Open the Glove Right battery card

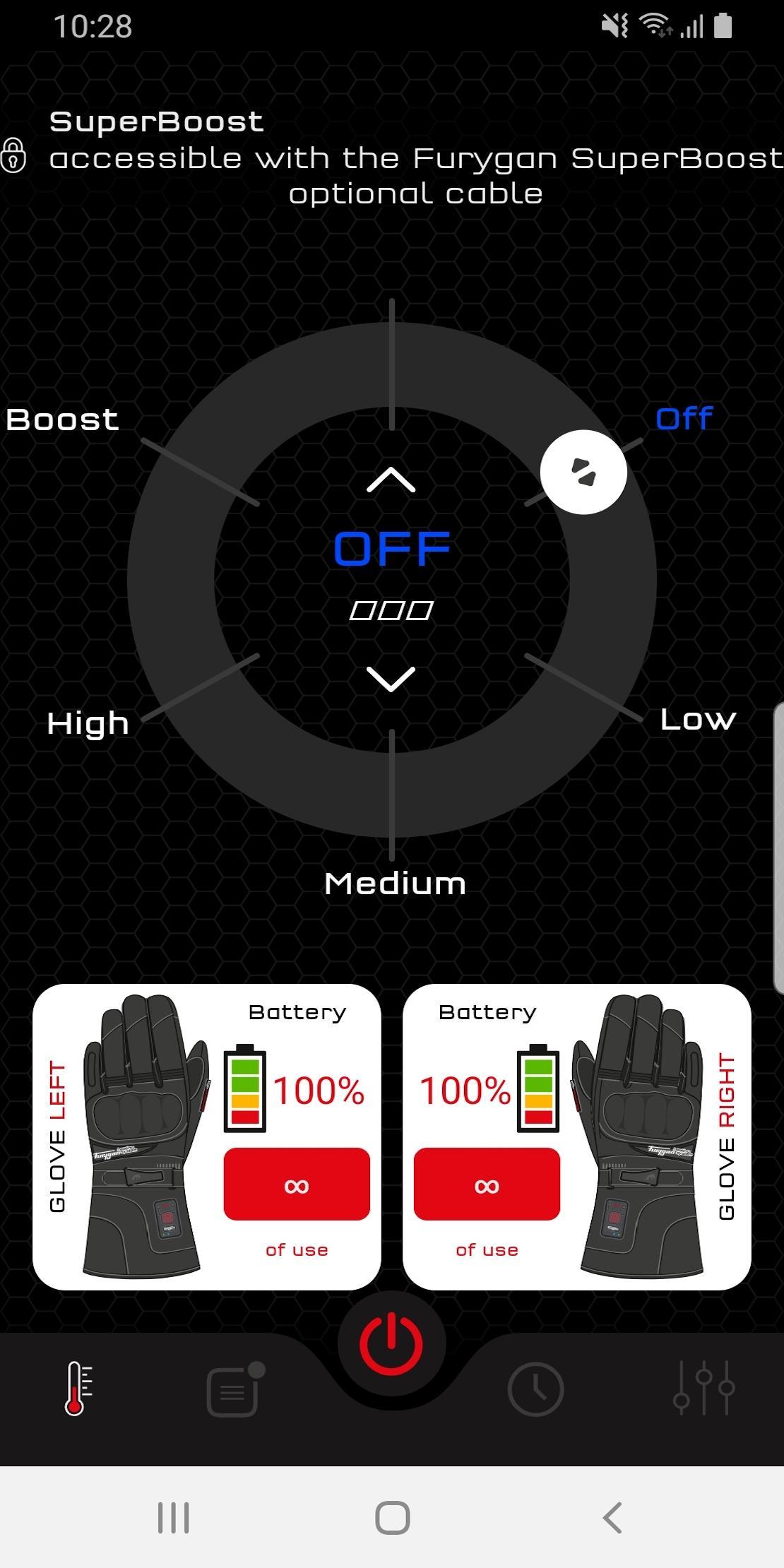[x=576, y=1137]
